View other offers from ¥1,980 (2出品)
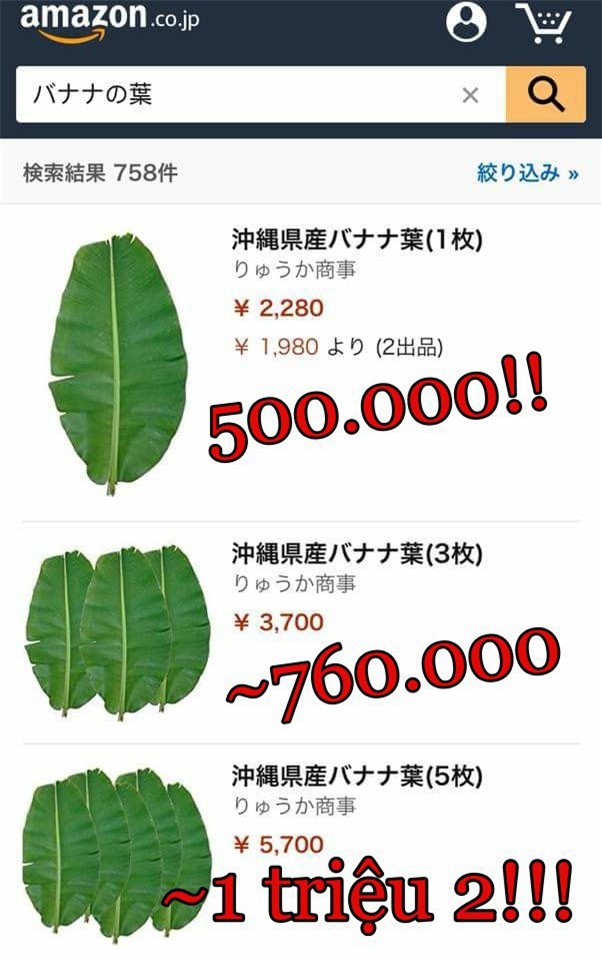This screenshot has width=602, height=960. coord(340,347)
